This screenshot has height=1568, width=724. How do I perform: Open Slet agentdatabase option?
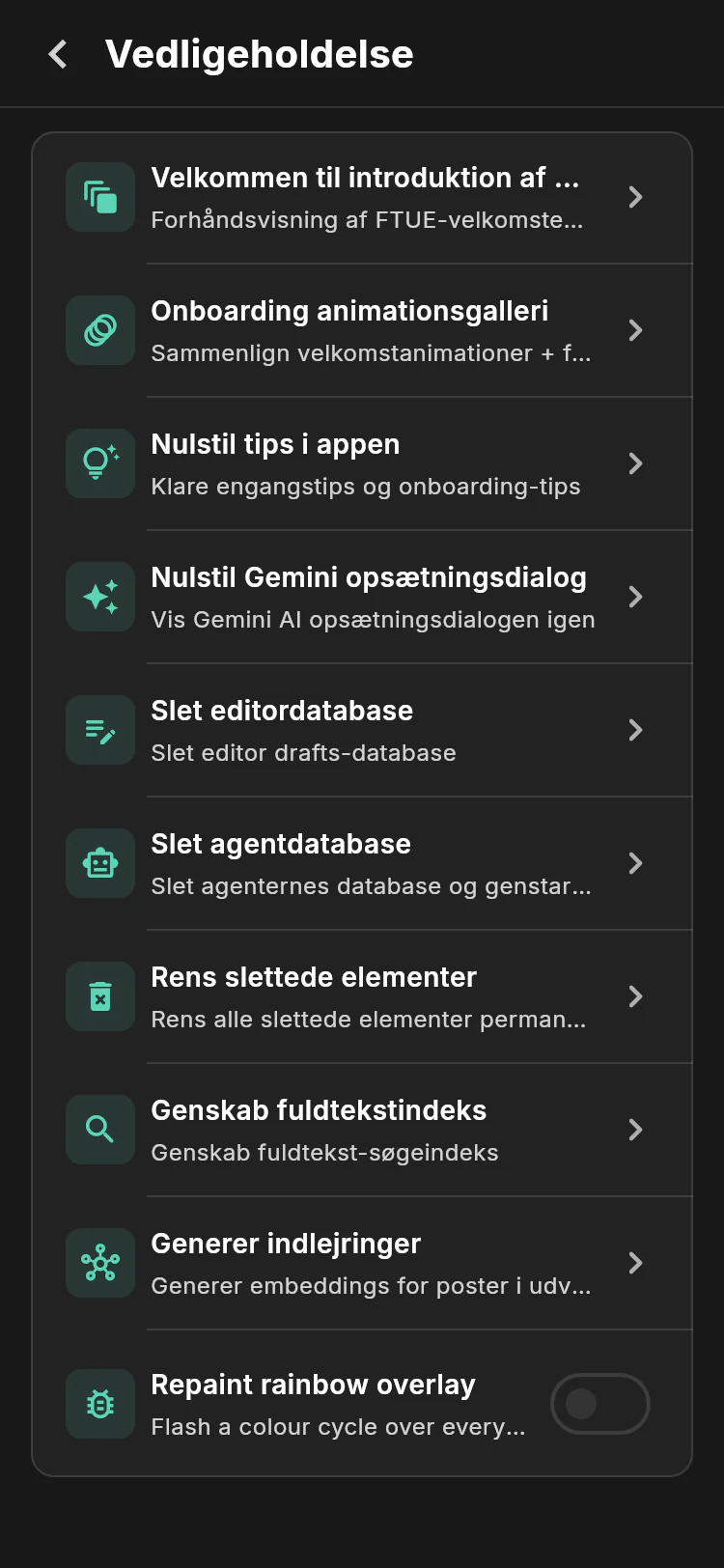[362, 863]
